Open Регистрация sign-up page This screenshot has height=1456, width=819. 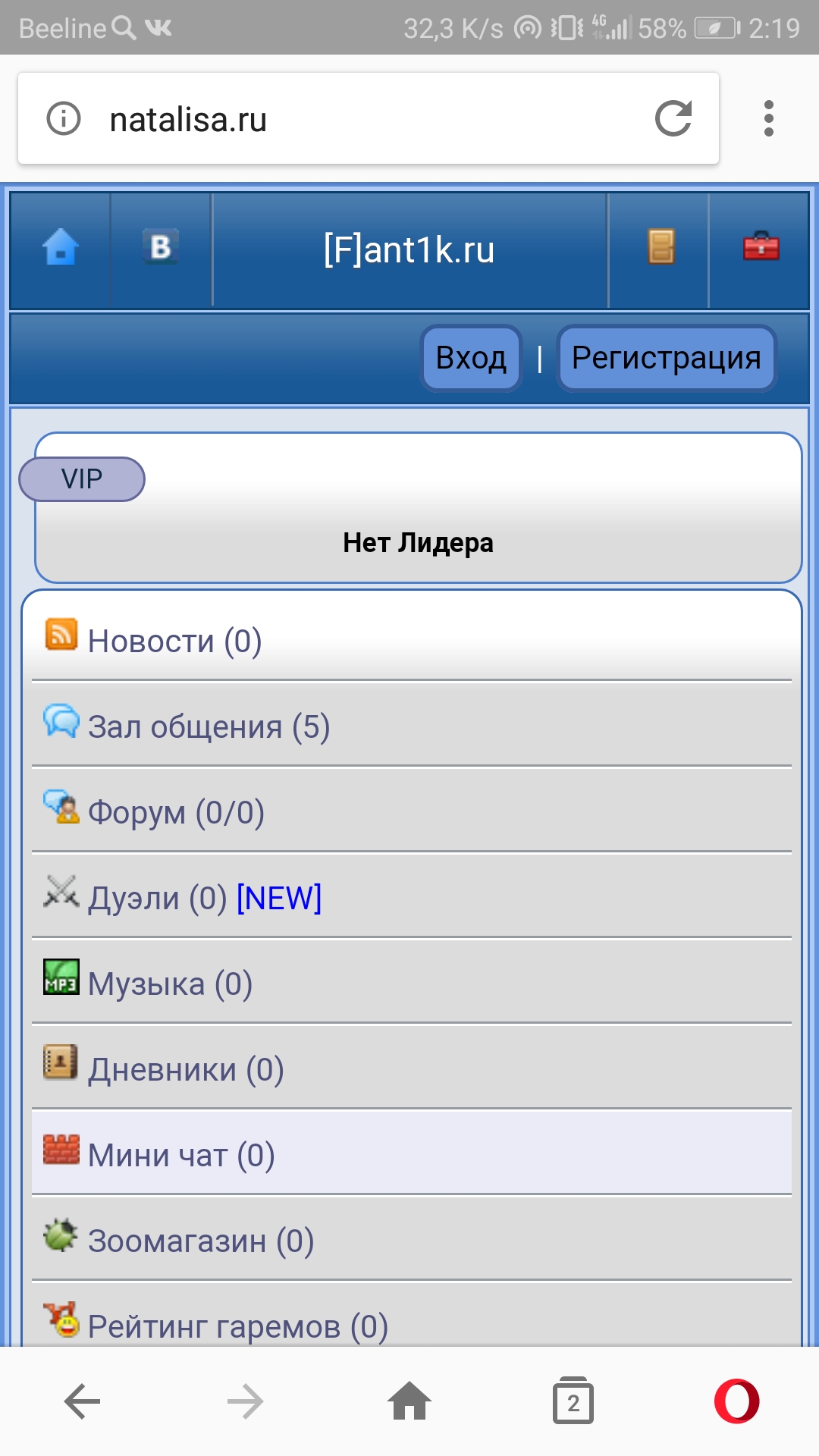[666, 358]
